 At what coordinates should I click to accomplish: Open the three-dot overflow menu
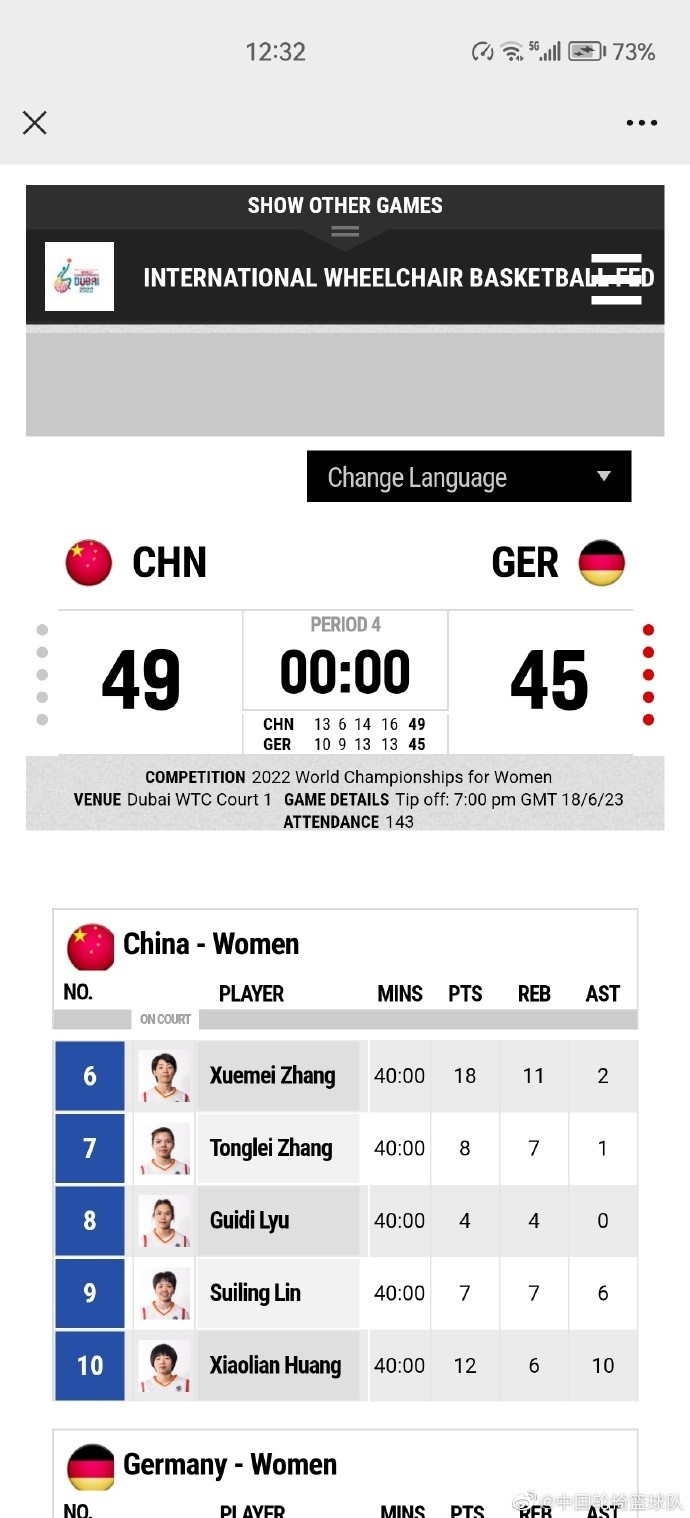point(641,123)
